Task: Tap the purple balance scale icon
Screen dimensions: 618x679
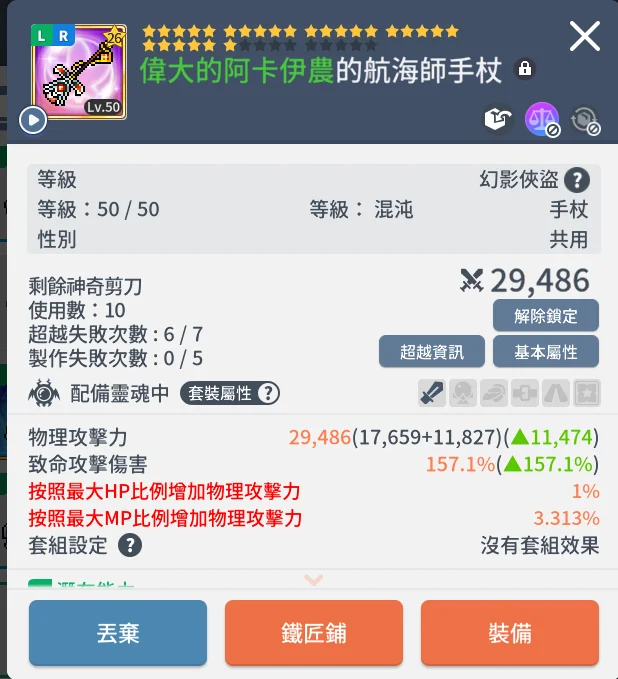Action: (x=542, y=120)
